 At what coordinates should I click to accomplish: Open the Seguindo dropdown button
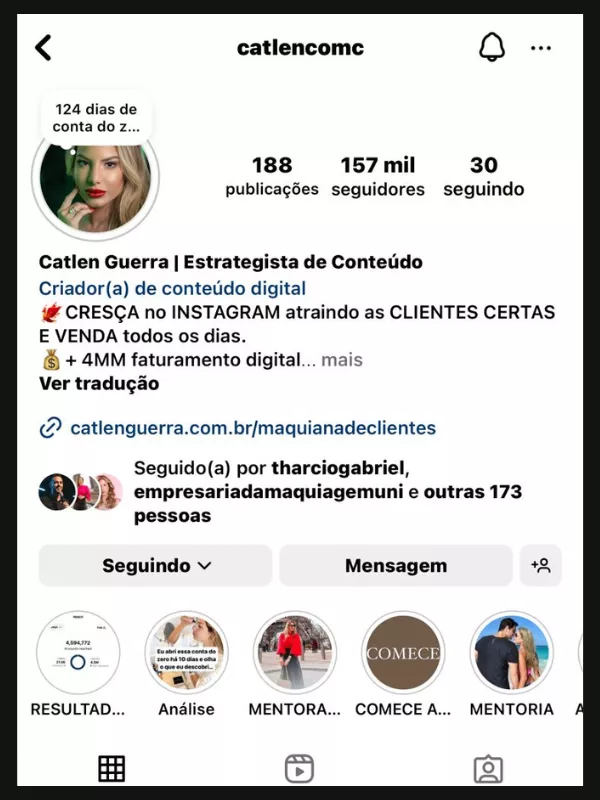pos(156,565)
